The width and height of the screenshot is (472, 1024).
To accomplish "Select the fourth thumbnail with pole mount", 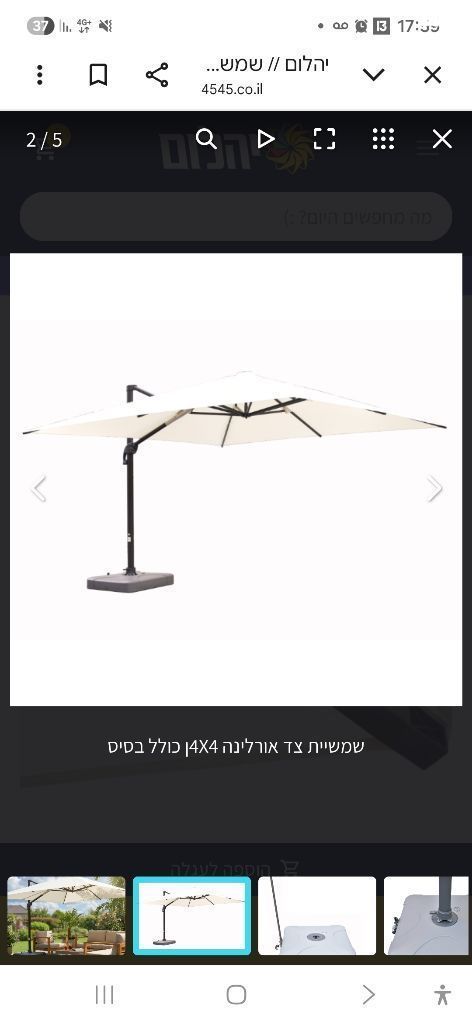I will point(427,916).
